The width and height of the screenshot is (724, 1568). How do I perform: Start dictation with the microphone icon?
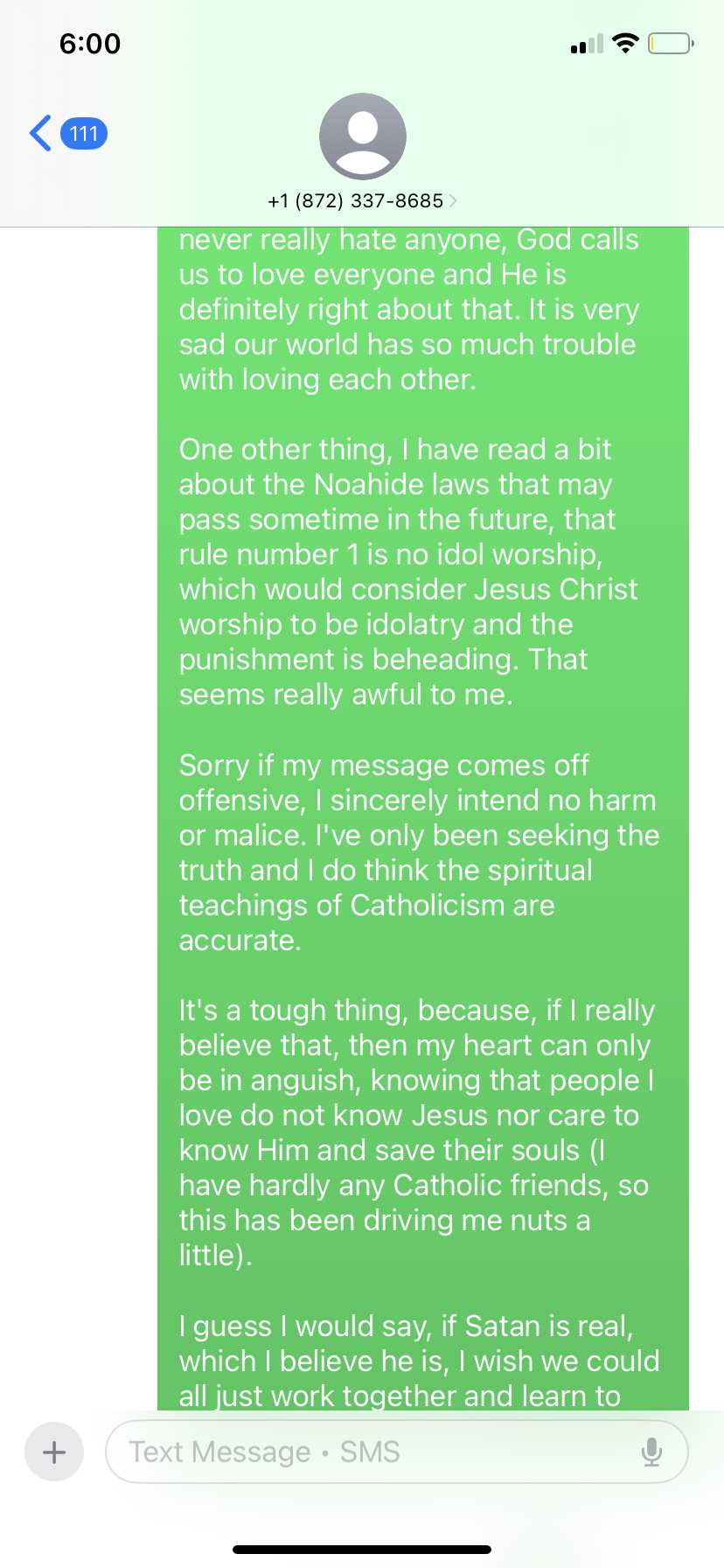click(651, 1452)
